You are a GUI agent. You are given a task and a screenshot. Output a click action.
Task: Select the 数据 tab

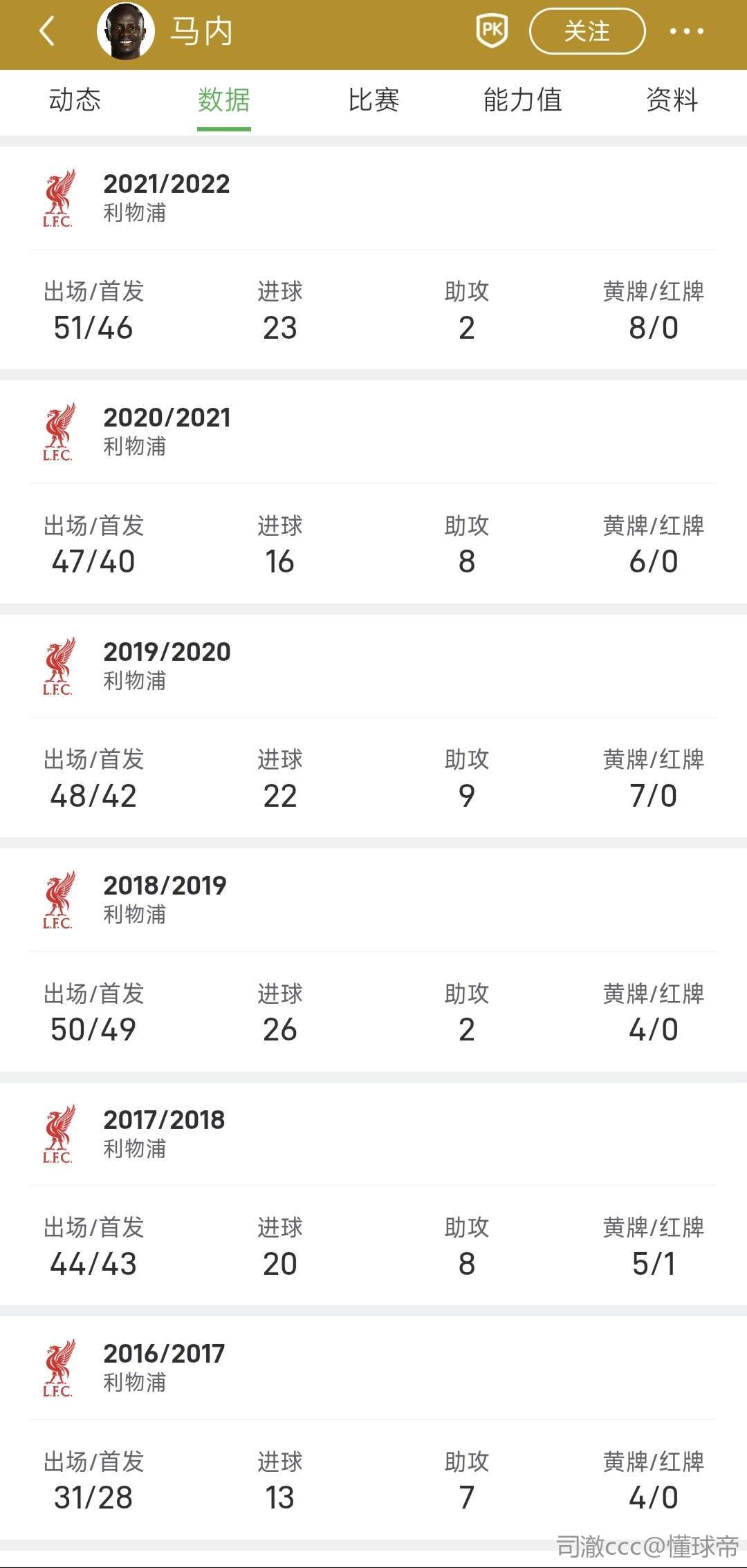click(x=223, y=100)
